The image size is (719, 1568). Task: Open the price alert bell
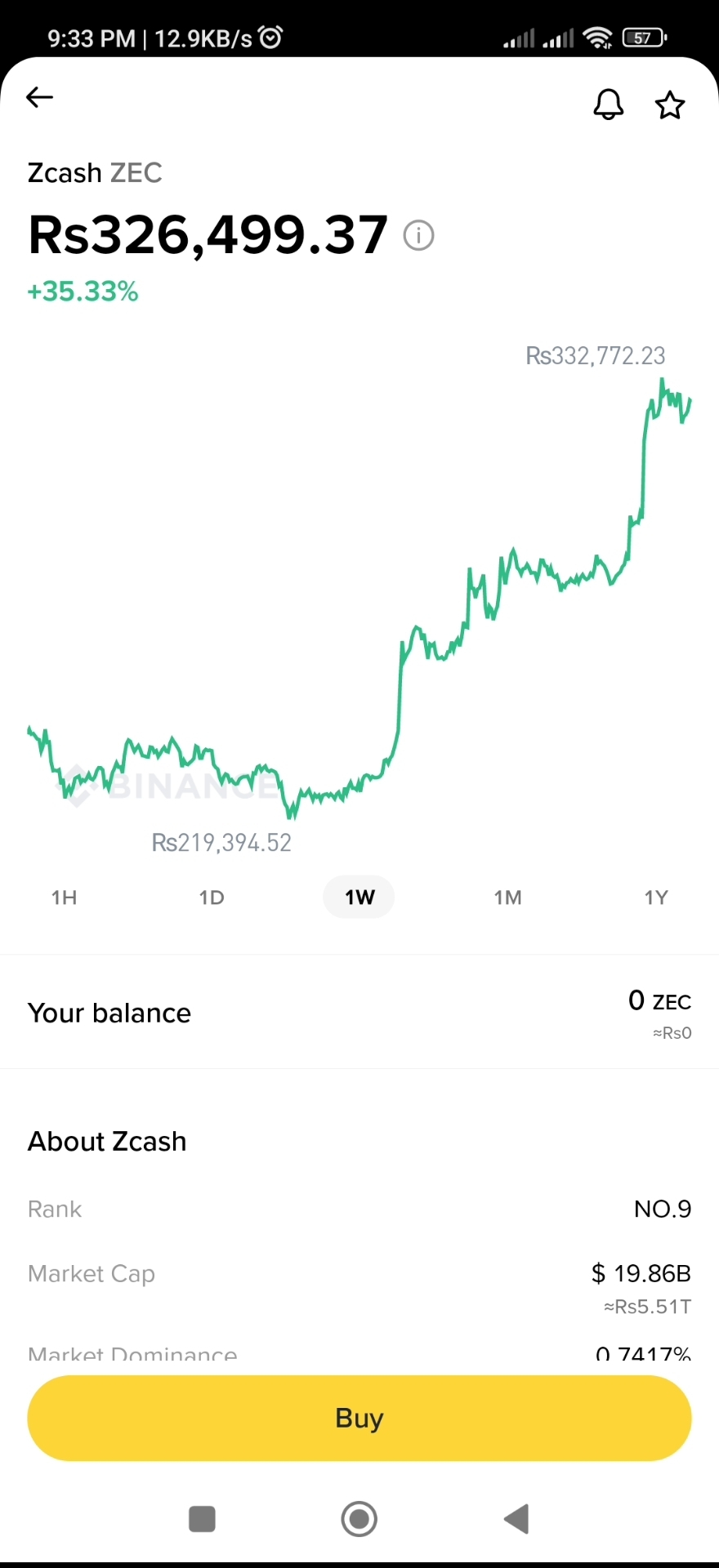(x=608, y=105)
